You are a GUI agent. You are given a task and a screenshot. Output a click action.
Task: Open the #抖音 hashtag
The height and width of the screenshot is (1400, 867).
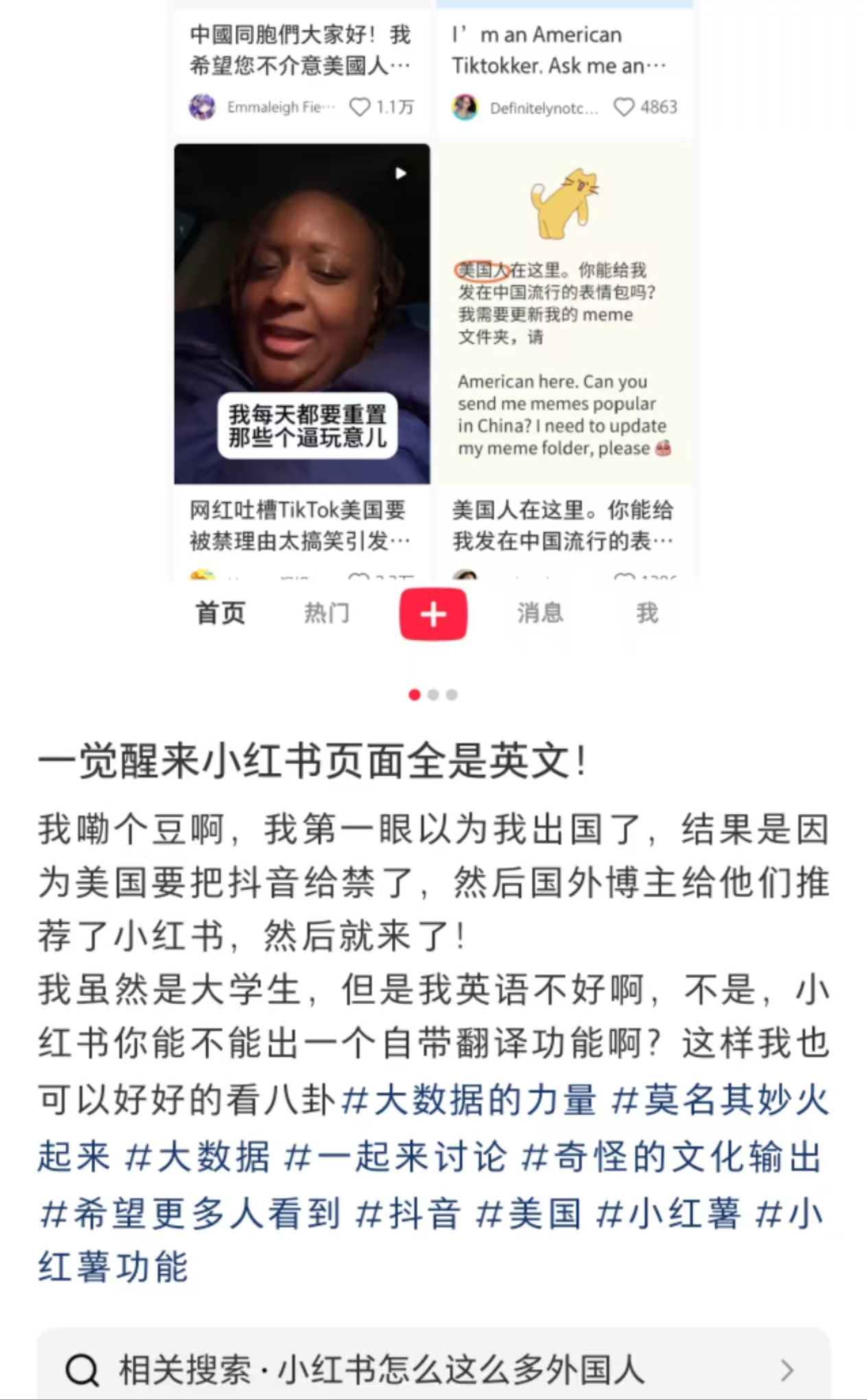tap(409, 1213)
